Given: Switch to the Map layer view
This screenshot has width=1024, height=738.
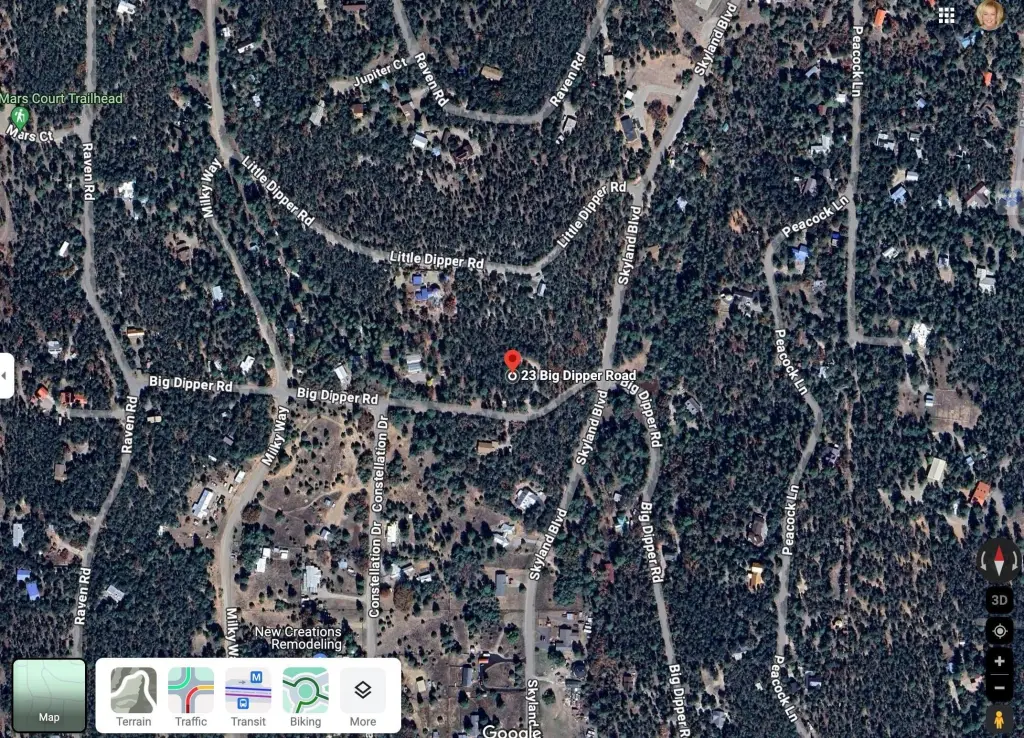Looking at the screenshot, I should 49,695.
